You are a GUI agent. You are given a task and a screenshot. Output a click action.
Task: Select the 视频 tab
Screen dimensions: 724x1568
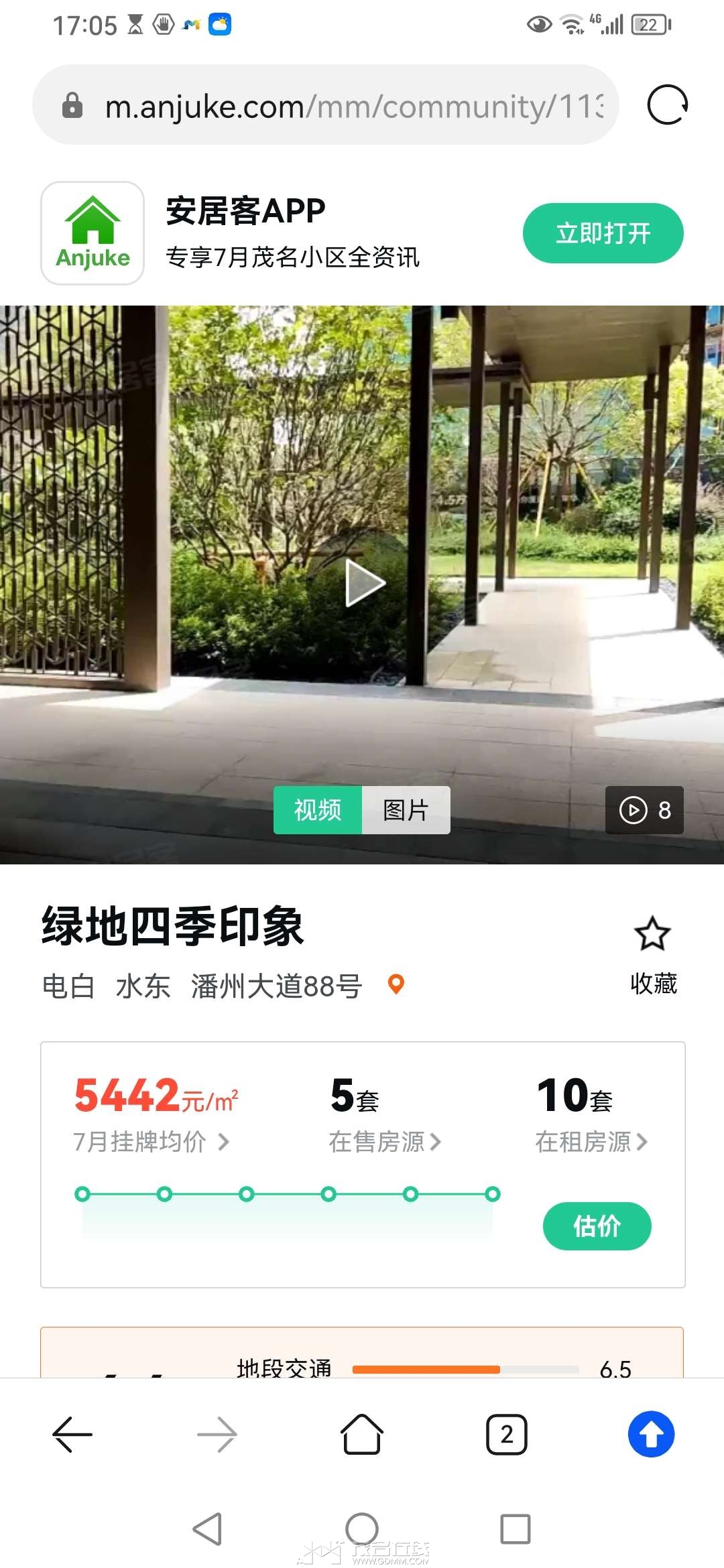coord(318,810)
